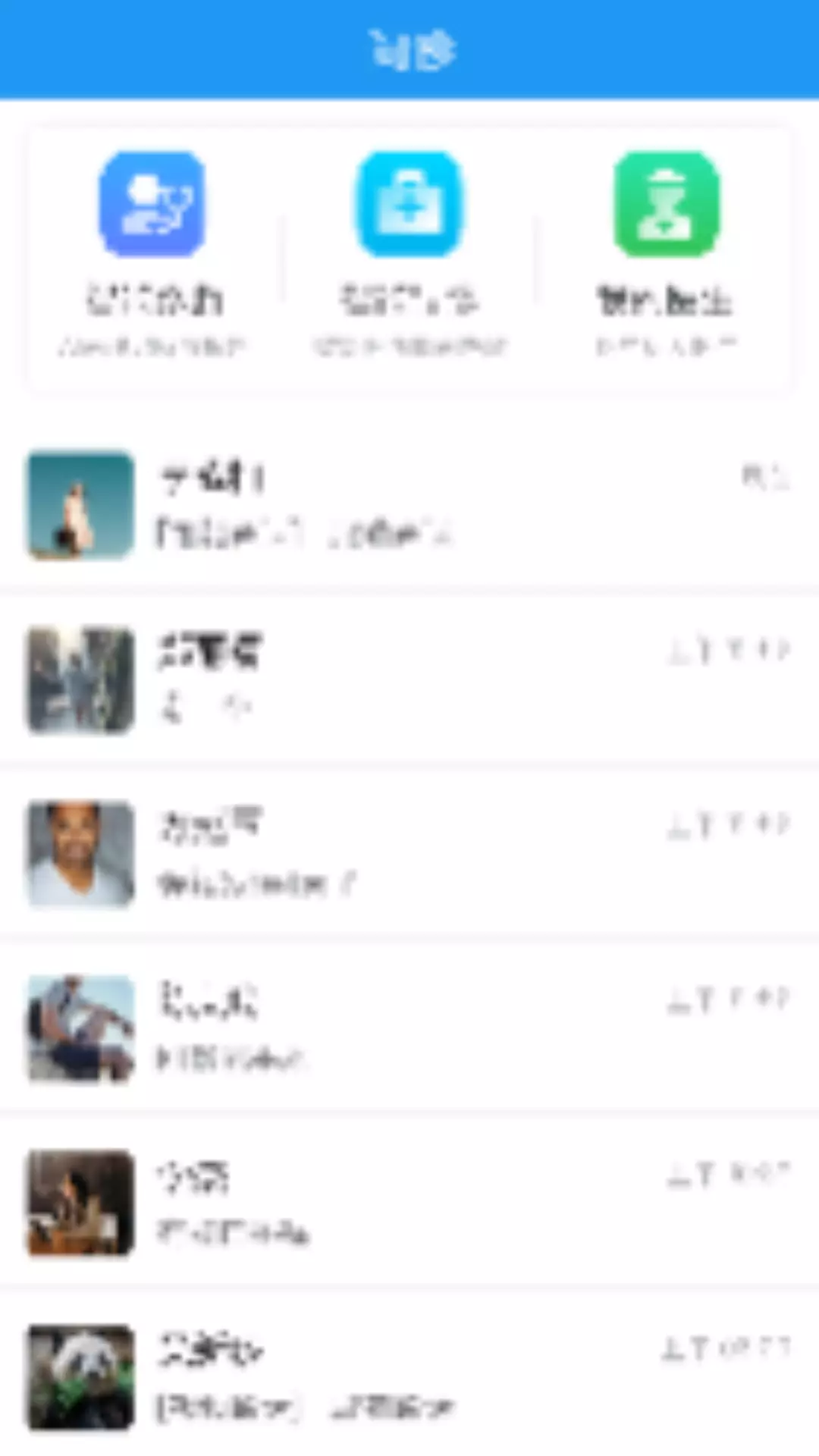Open the green doctor figure shortcut
The image size is (819, 1456).
point(666,203)
